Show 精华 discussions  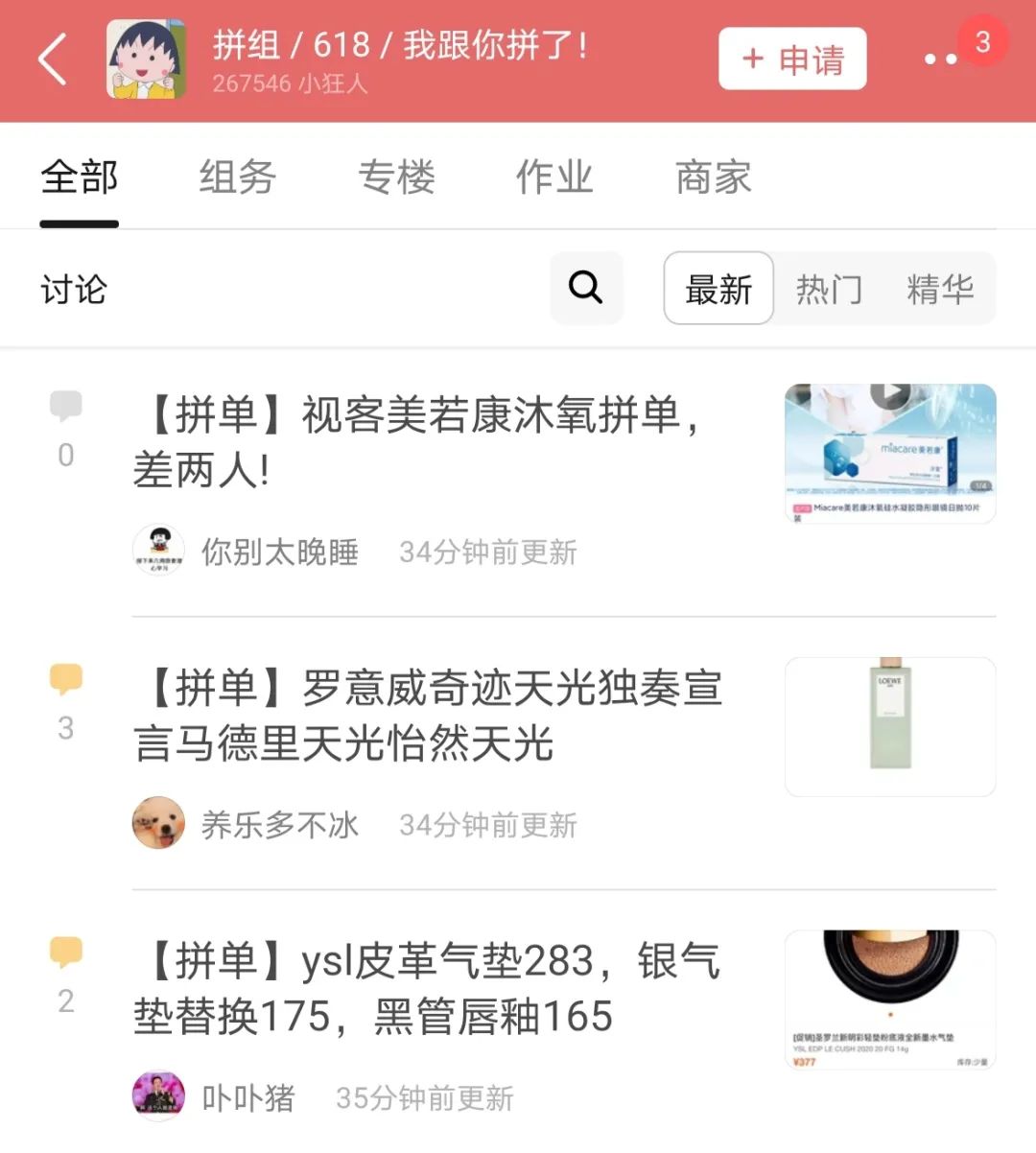940,289
